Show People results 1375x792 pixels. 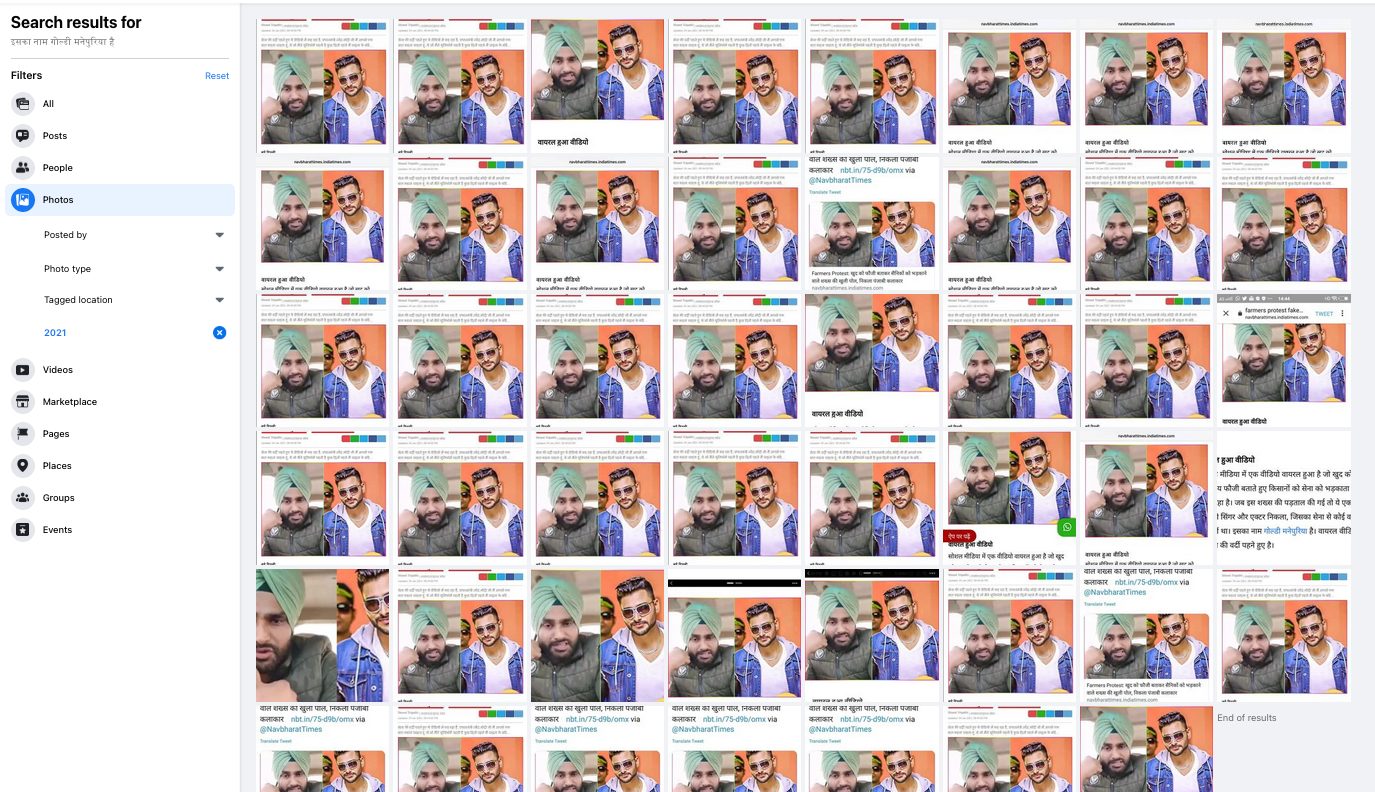pyautogui.click(x=57, y=168)
